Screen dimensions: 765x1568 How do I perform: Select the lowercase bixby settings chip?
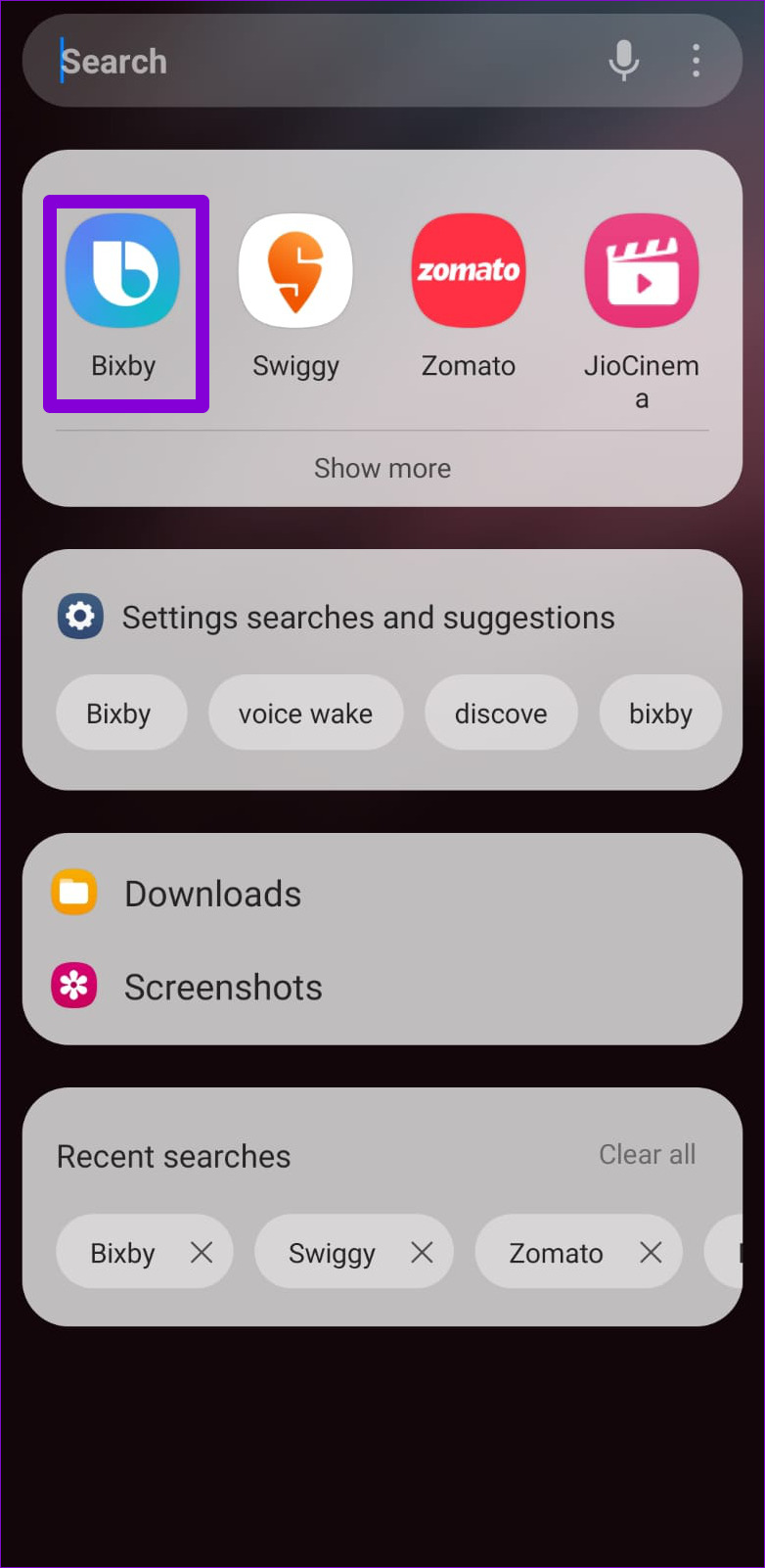660,714
